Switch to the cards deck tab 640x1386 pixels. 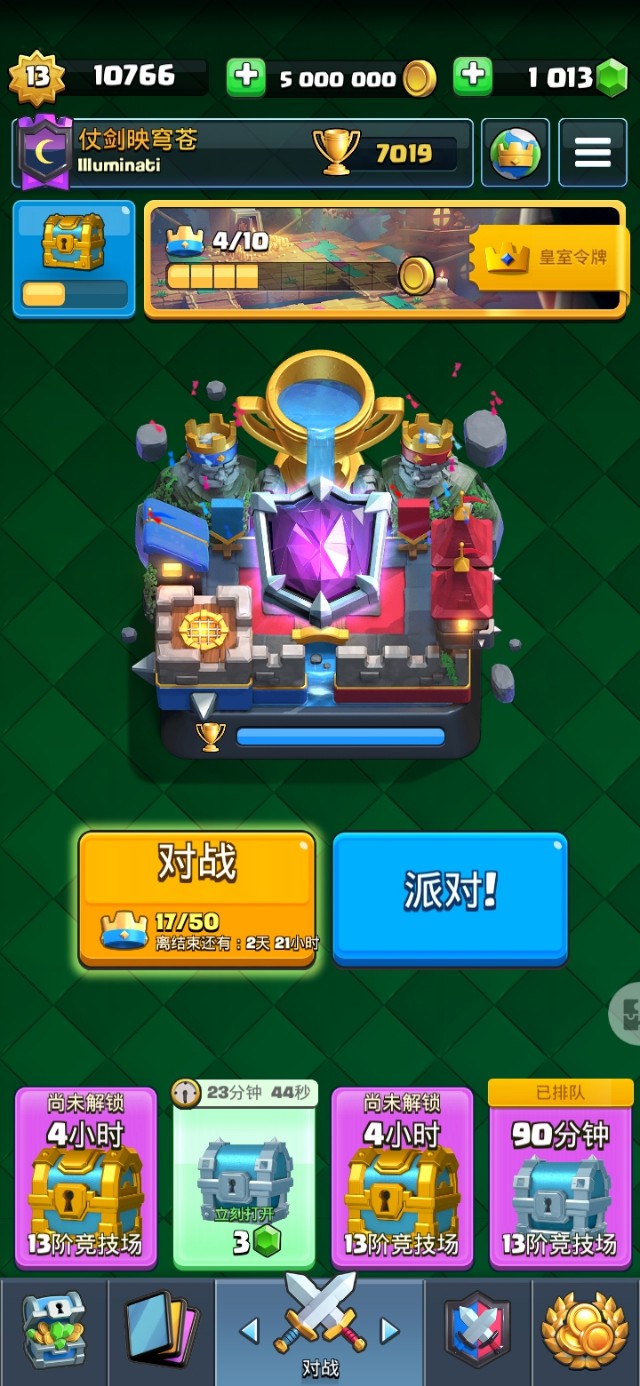click(161, 1330)
